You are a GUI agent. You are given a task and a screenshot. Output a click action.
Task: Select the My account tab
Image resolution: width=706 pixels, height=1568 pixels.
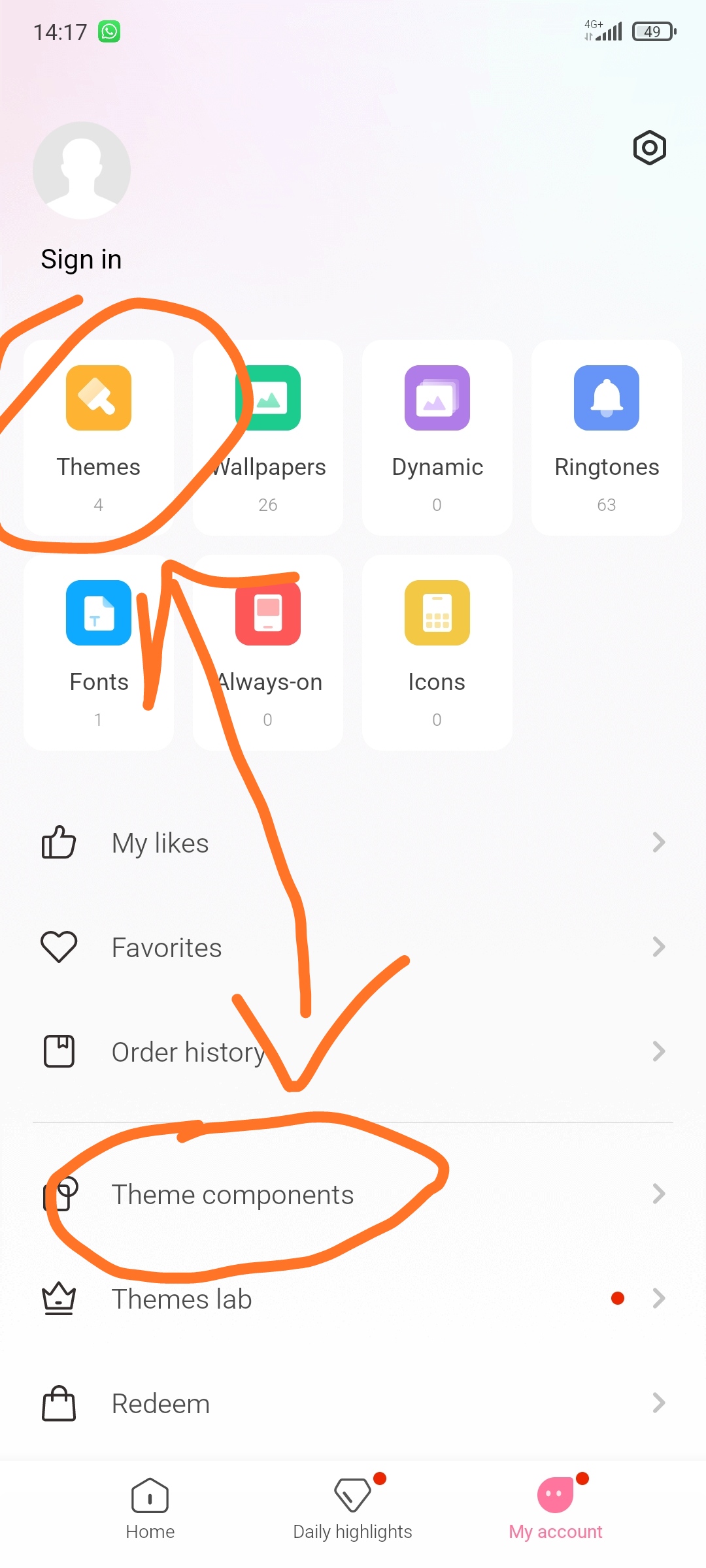[556, 1509]
